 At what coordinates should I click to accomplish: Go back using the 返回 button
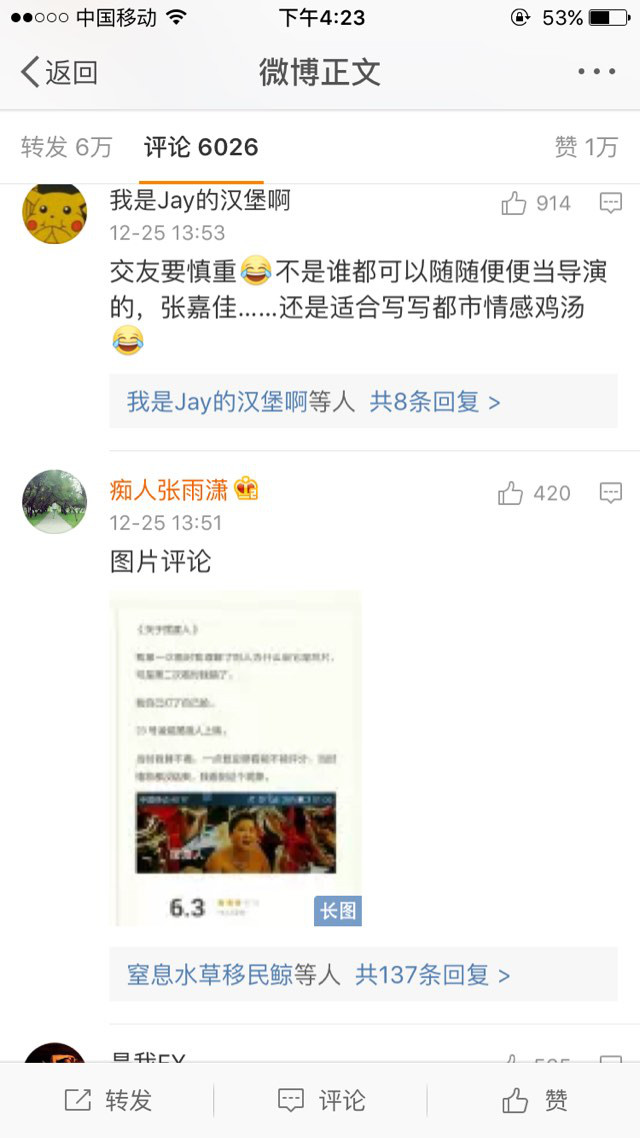(59, 72)
